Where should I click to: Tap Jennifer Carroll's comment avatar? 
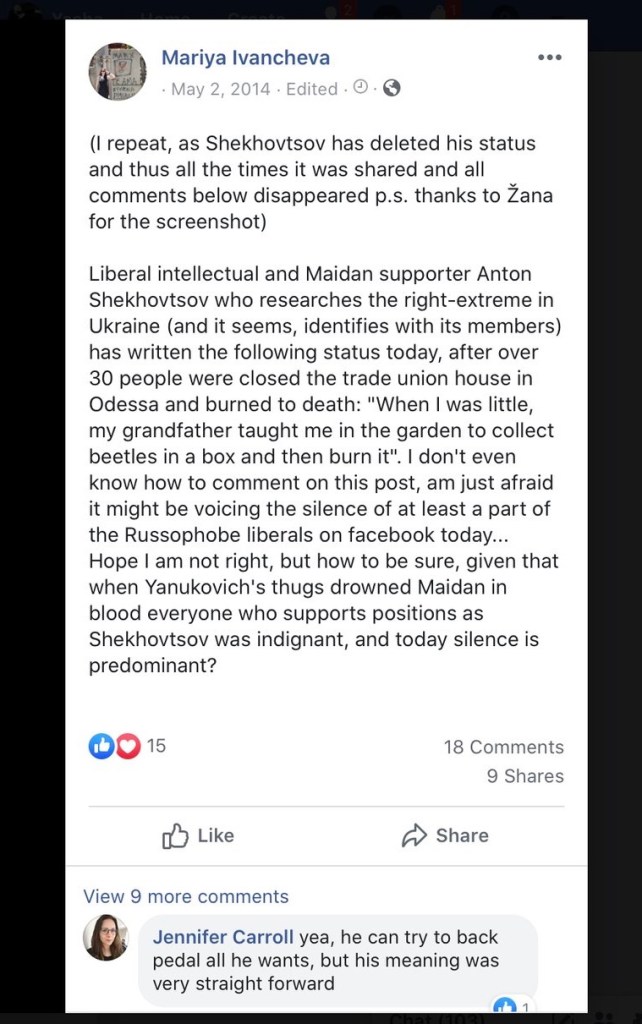pyautogui.click(x=106, y=937)
